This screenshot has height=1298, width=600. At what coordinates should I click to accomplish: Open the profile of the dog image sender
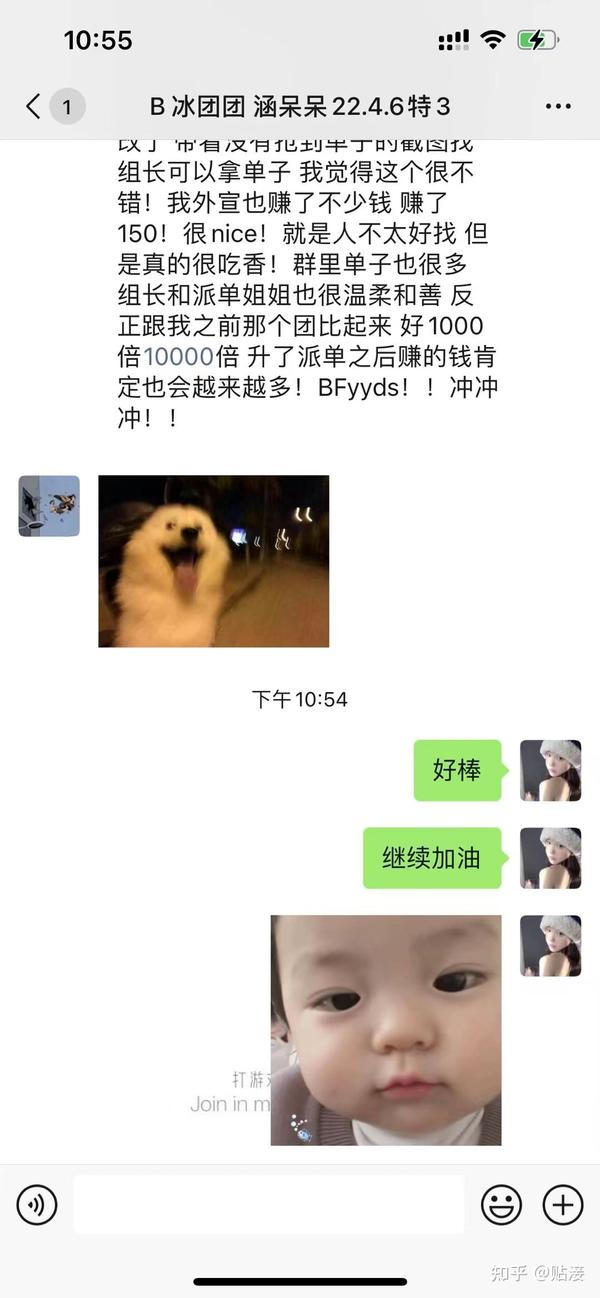point(49,506)
